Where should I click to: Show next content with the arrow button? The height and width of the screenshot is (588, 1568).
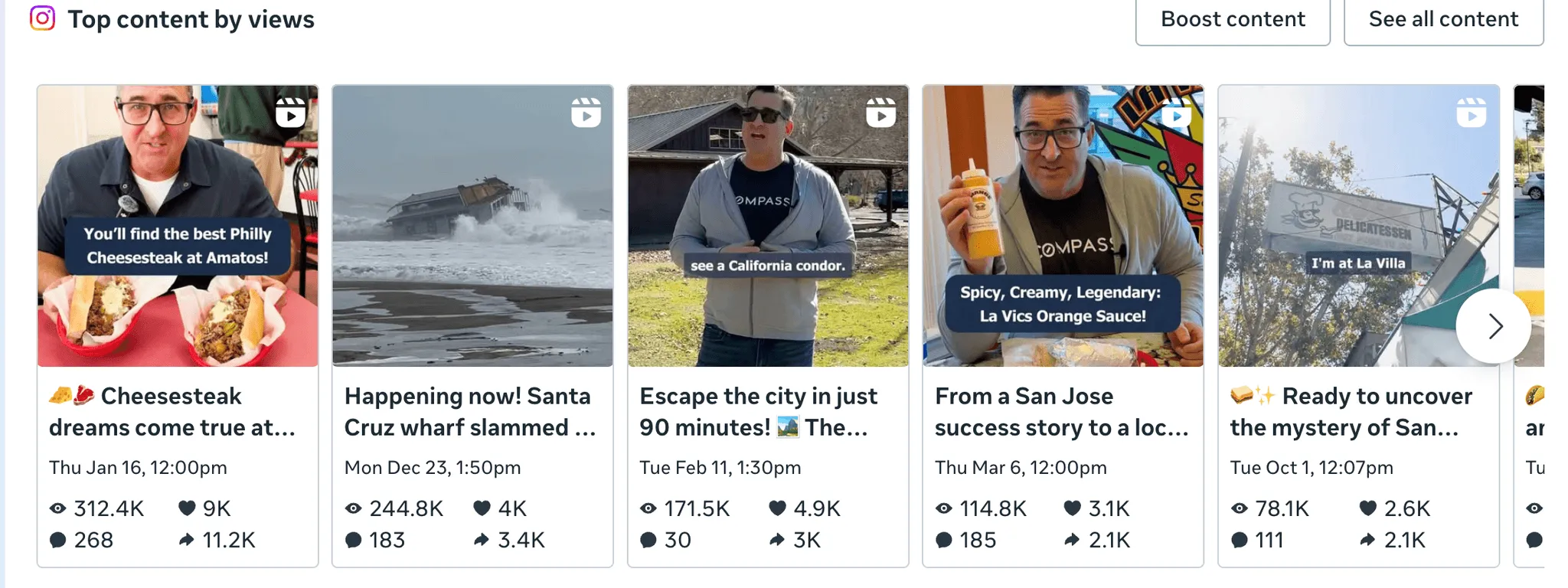[x=1493, y=326]
